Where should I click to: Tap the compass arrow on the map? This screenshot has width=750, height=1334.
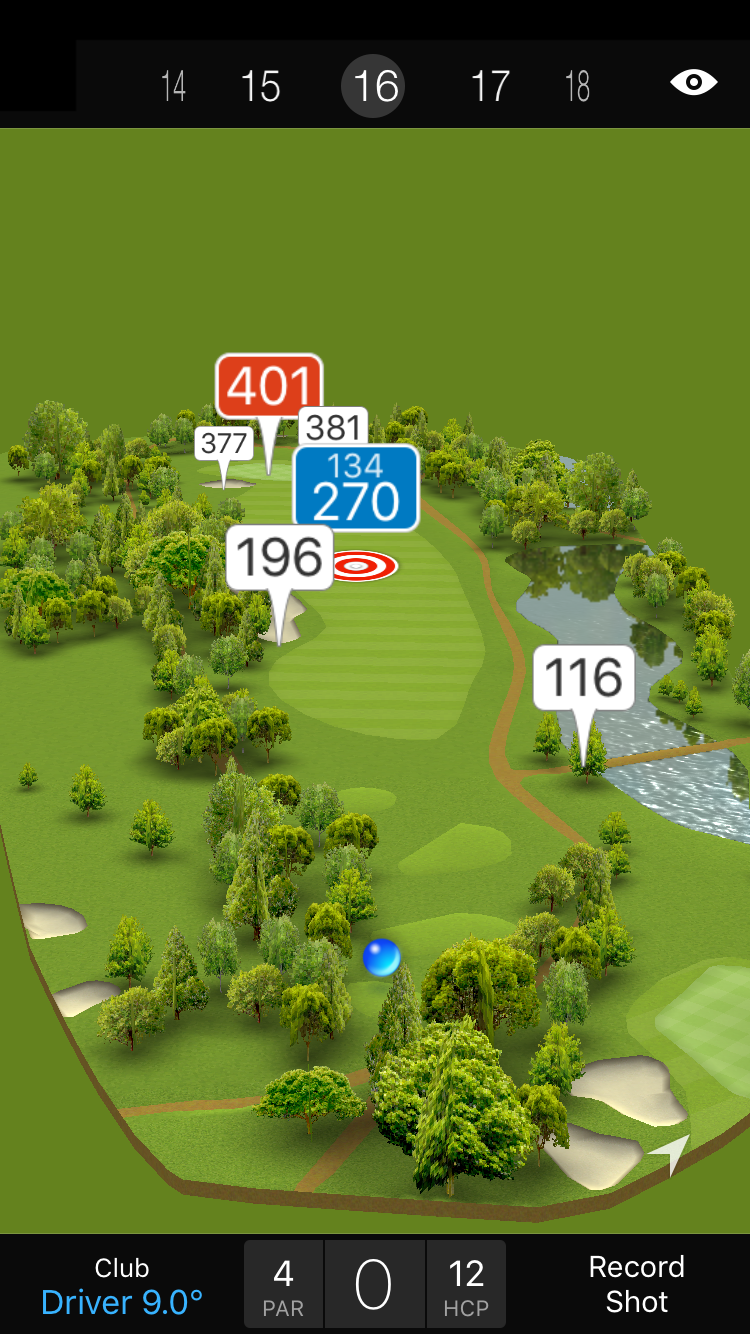coord(671,1153)
